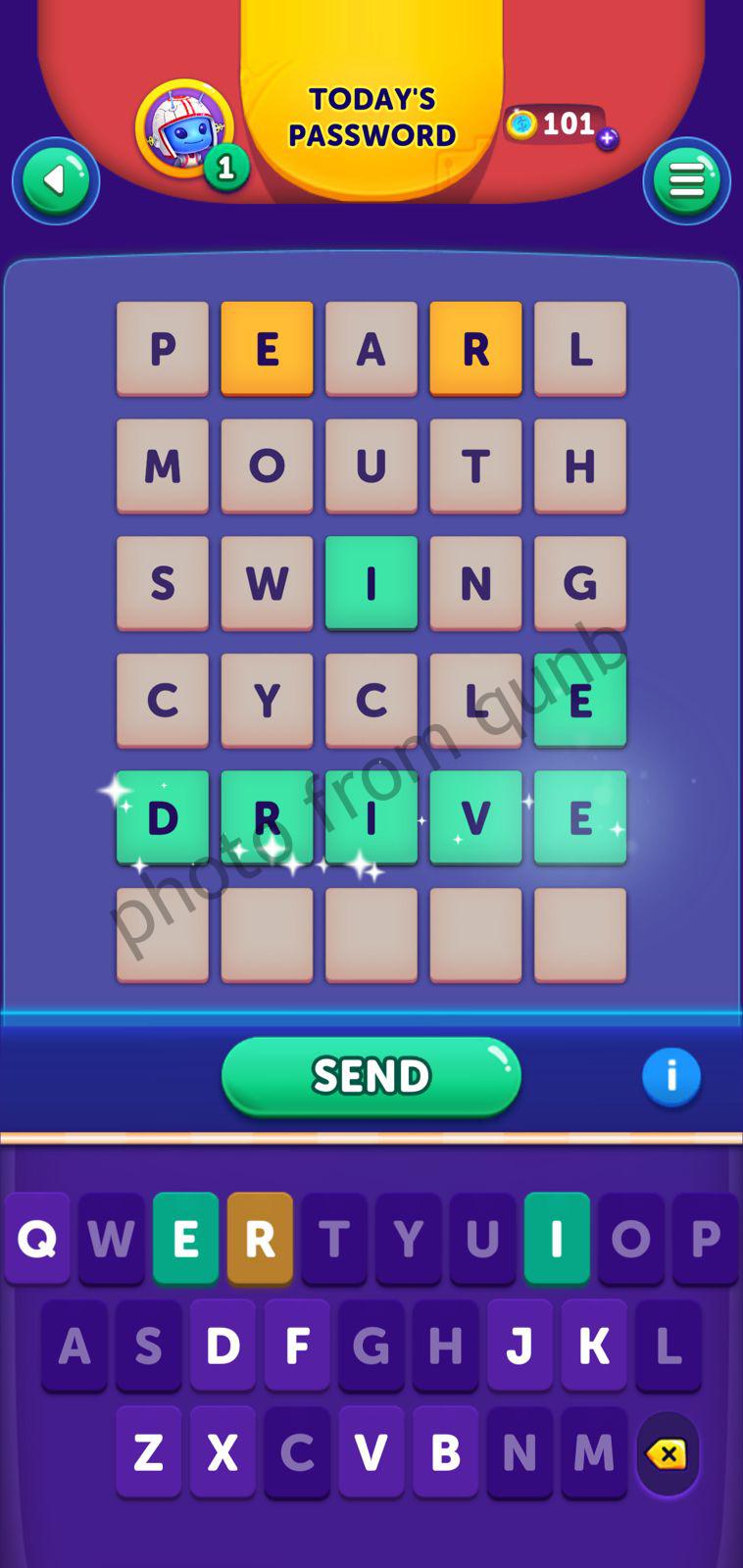
Task: Select the orange R key
Action: click(x=260, y=1239)
